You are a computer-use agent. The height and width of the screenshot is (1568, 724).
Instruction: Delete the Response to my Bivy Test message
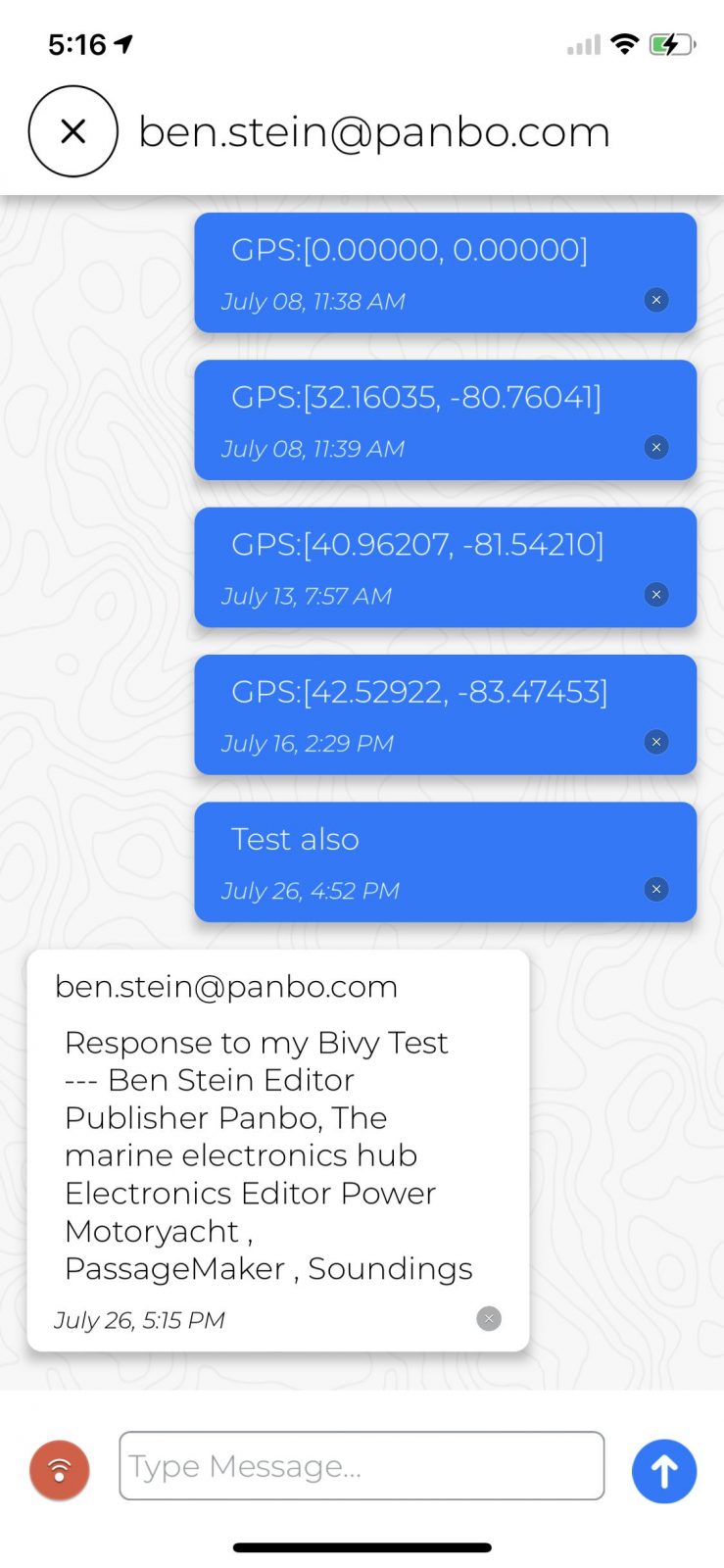point(489,1319)
